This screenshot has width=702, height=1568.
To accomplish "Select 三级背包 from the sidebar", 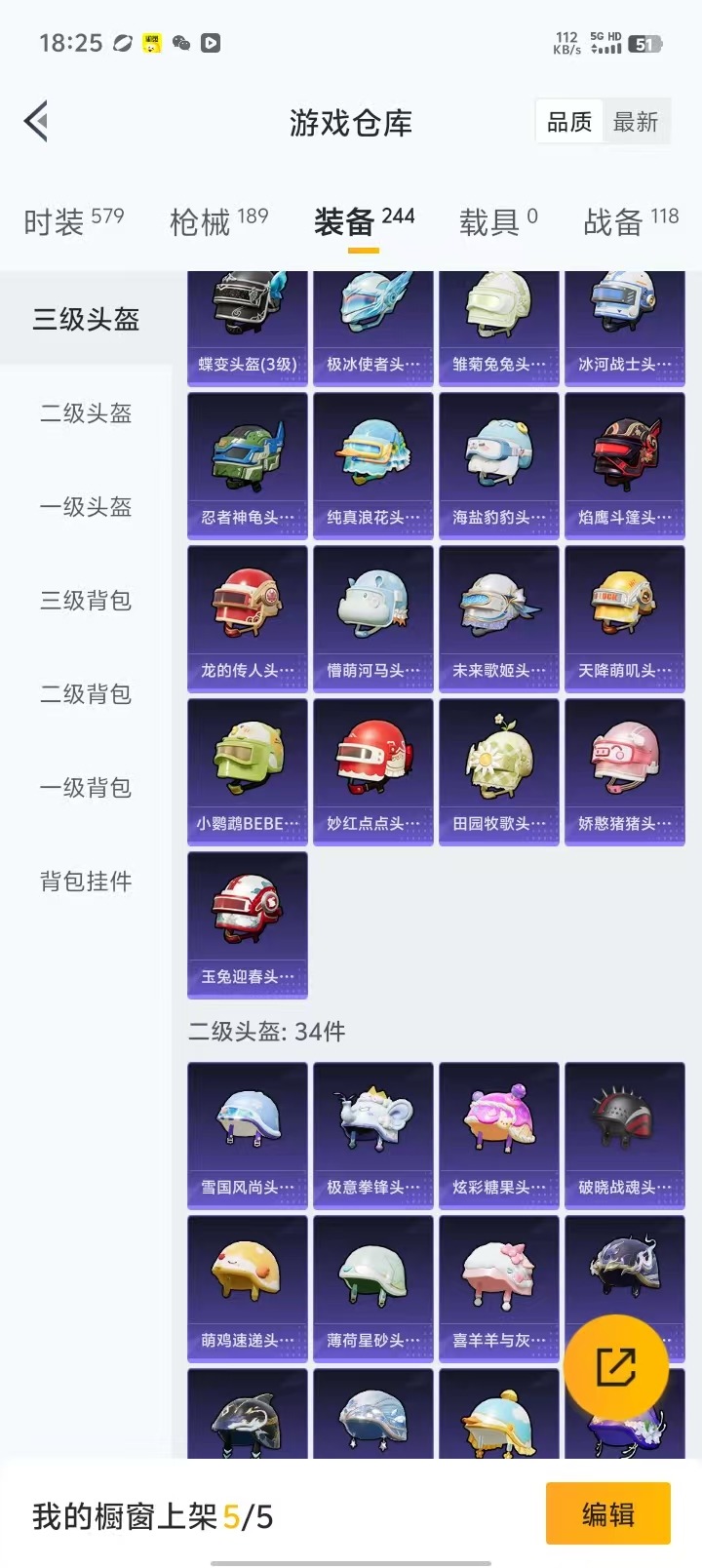I will pos(84,602).
